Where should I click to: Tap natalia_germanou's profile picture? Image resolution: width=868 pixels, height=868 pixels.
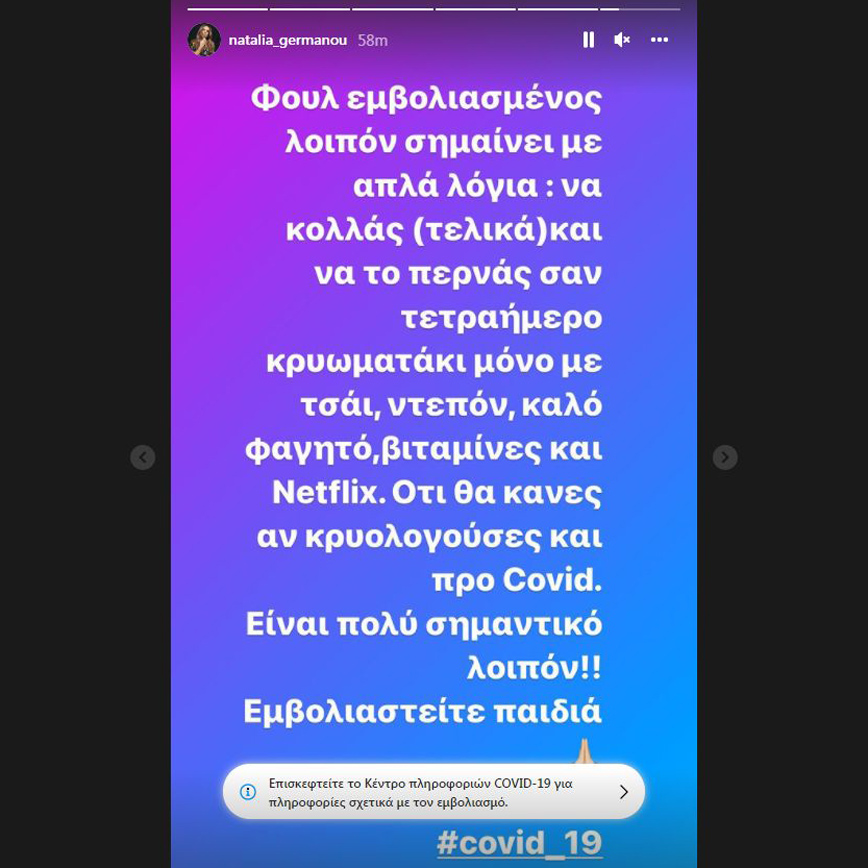pyautogui.click(x=204, y=40)
